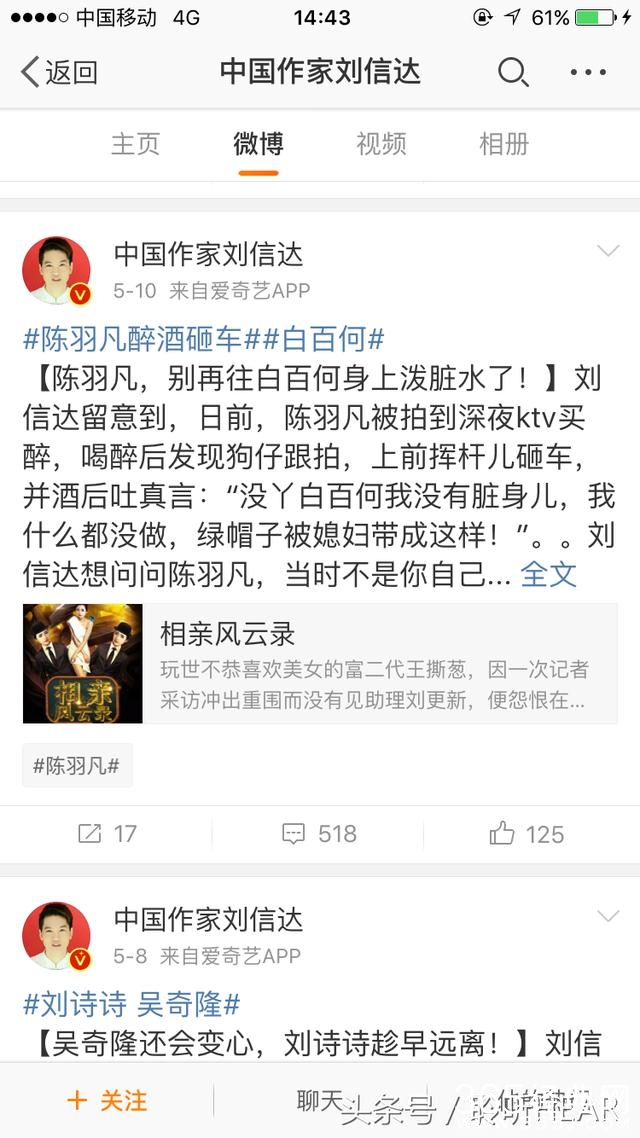Follow the account with + 关注
Viewport: 640px width, 1138px height.
pos(107,1101)
